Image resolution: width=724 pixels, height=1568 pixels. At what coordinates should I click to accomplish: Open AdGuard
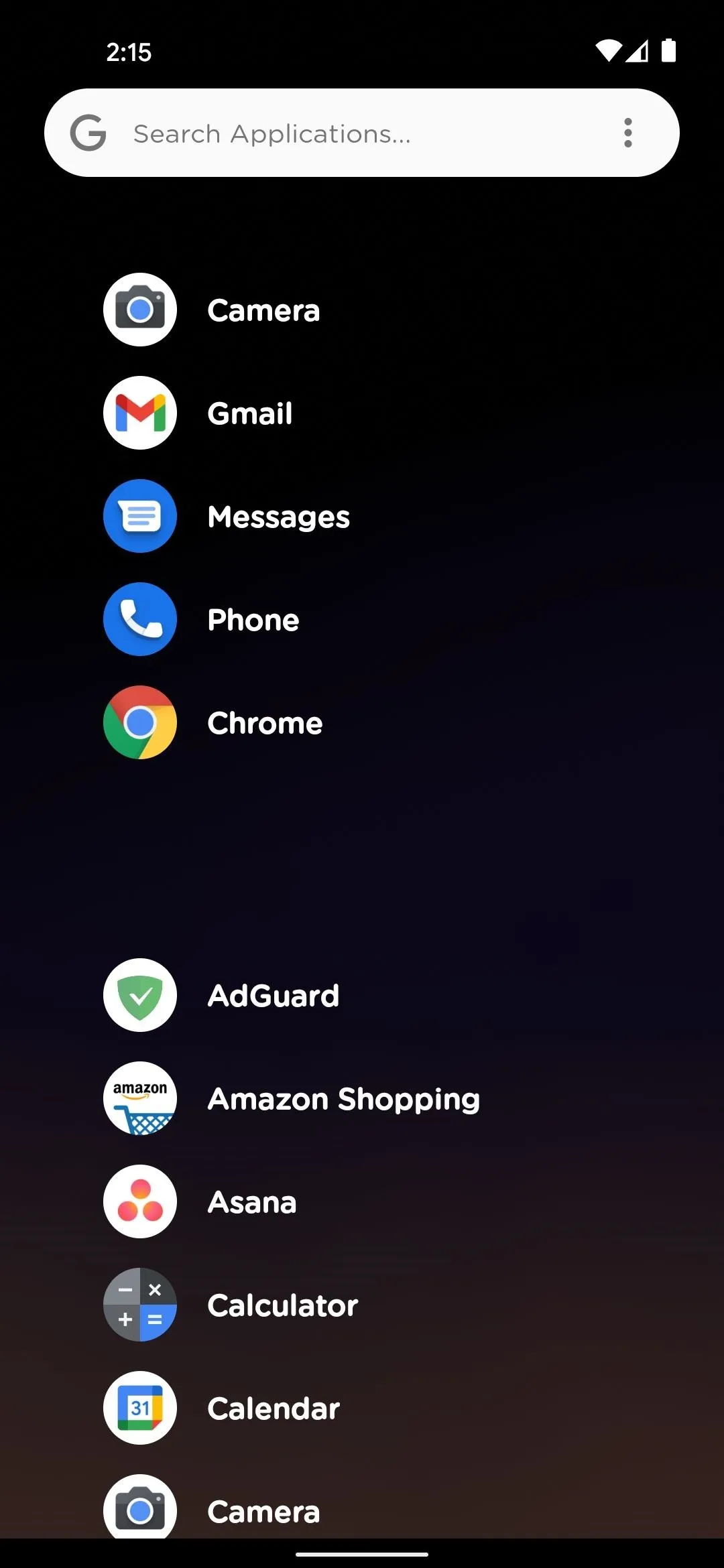click(362, 995)
